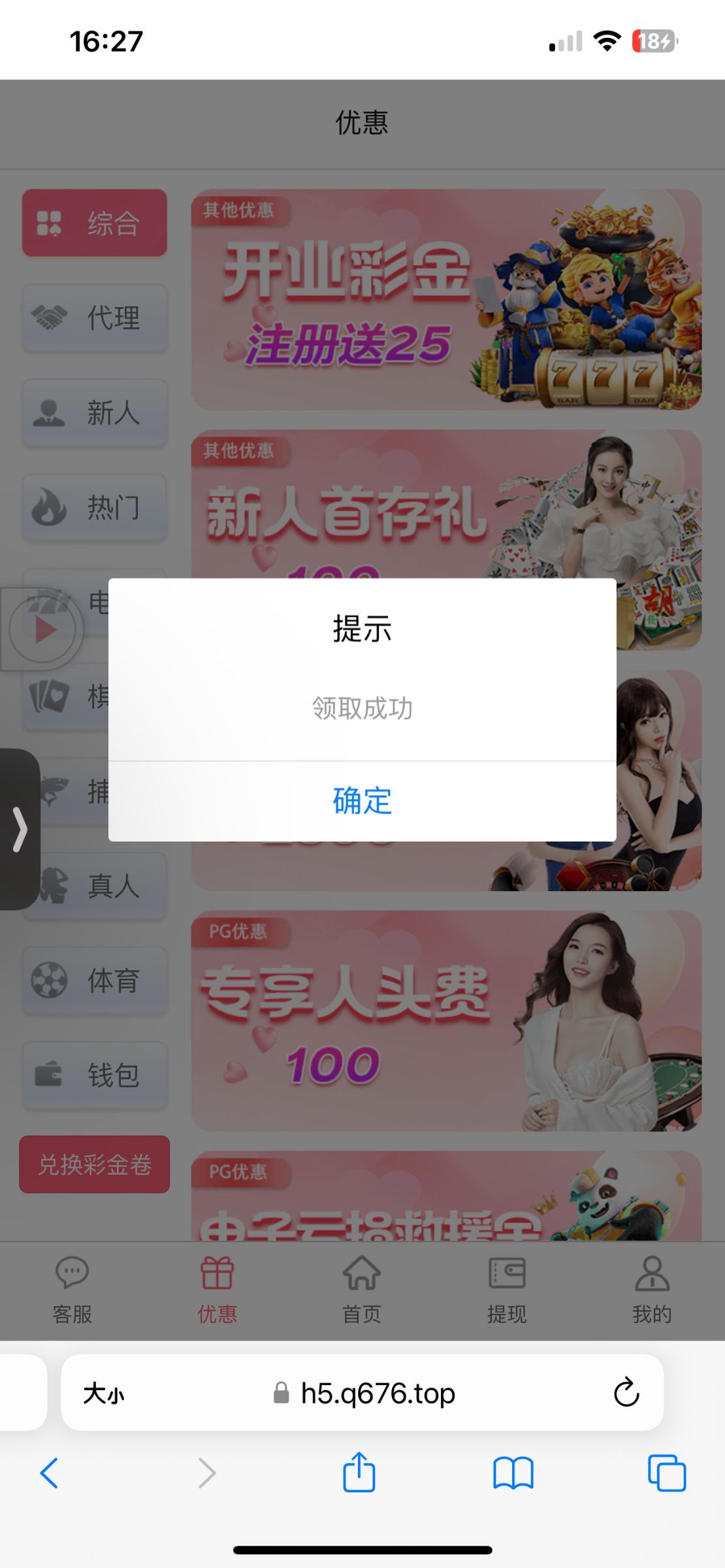The height and width of the screenshot is (1568, 725).
Task: Select the 综合 category
Action: pyautogui.click(x=95, y=223)
